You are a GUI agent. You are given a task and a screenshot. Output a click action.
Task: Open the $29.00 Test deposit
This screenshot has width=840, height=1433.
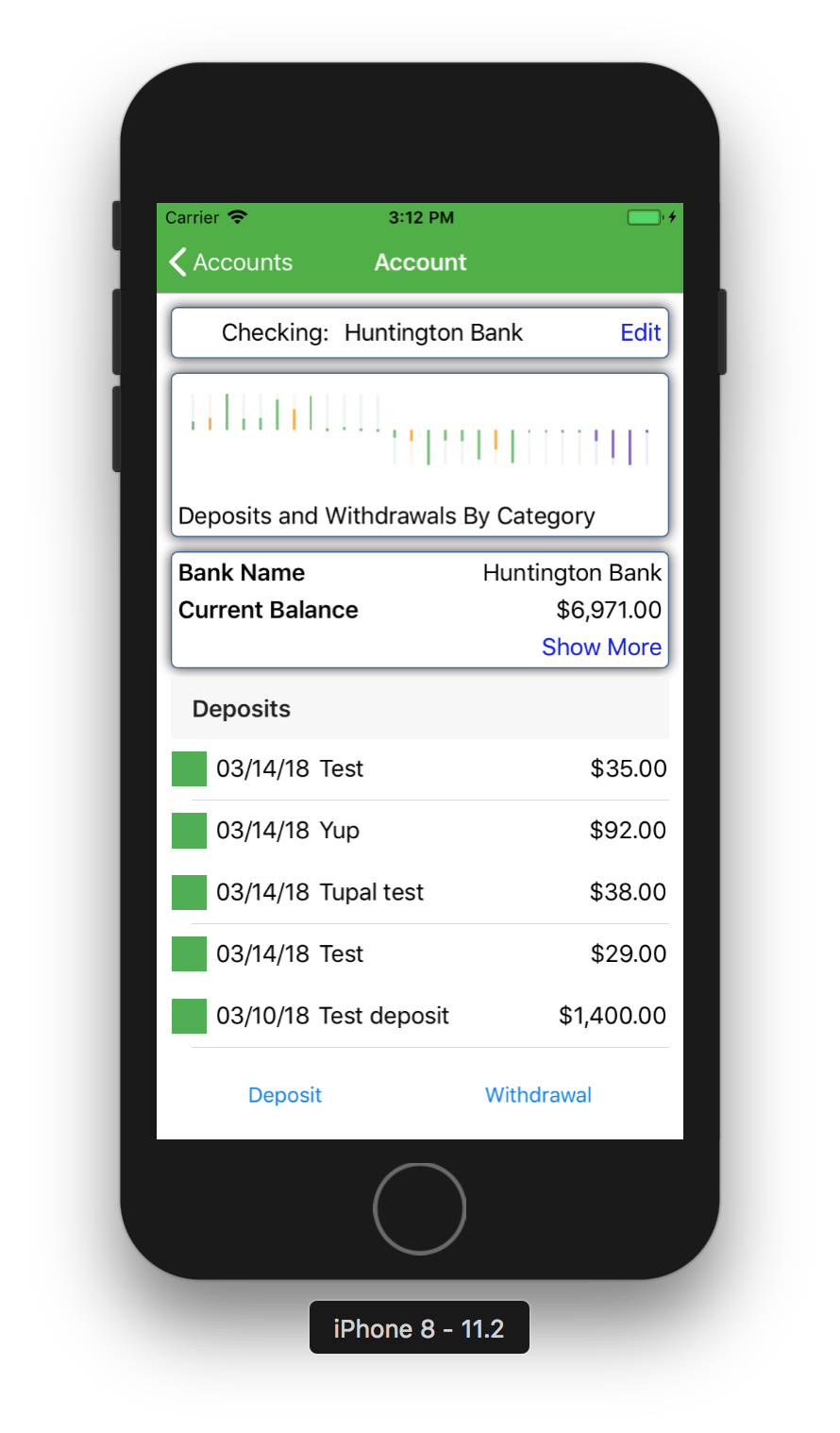420,954
